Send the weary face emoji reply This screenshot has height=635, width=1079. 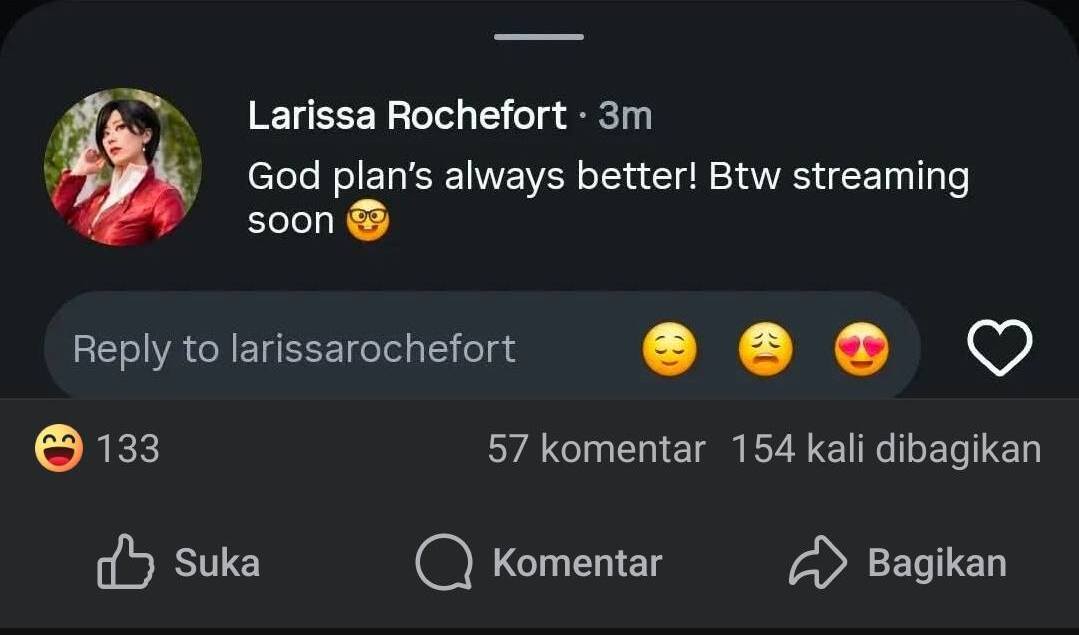click(x=765, y=352)
